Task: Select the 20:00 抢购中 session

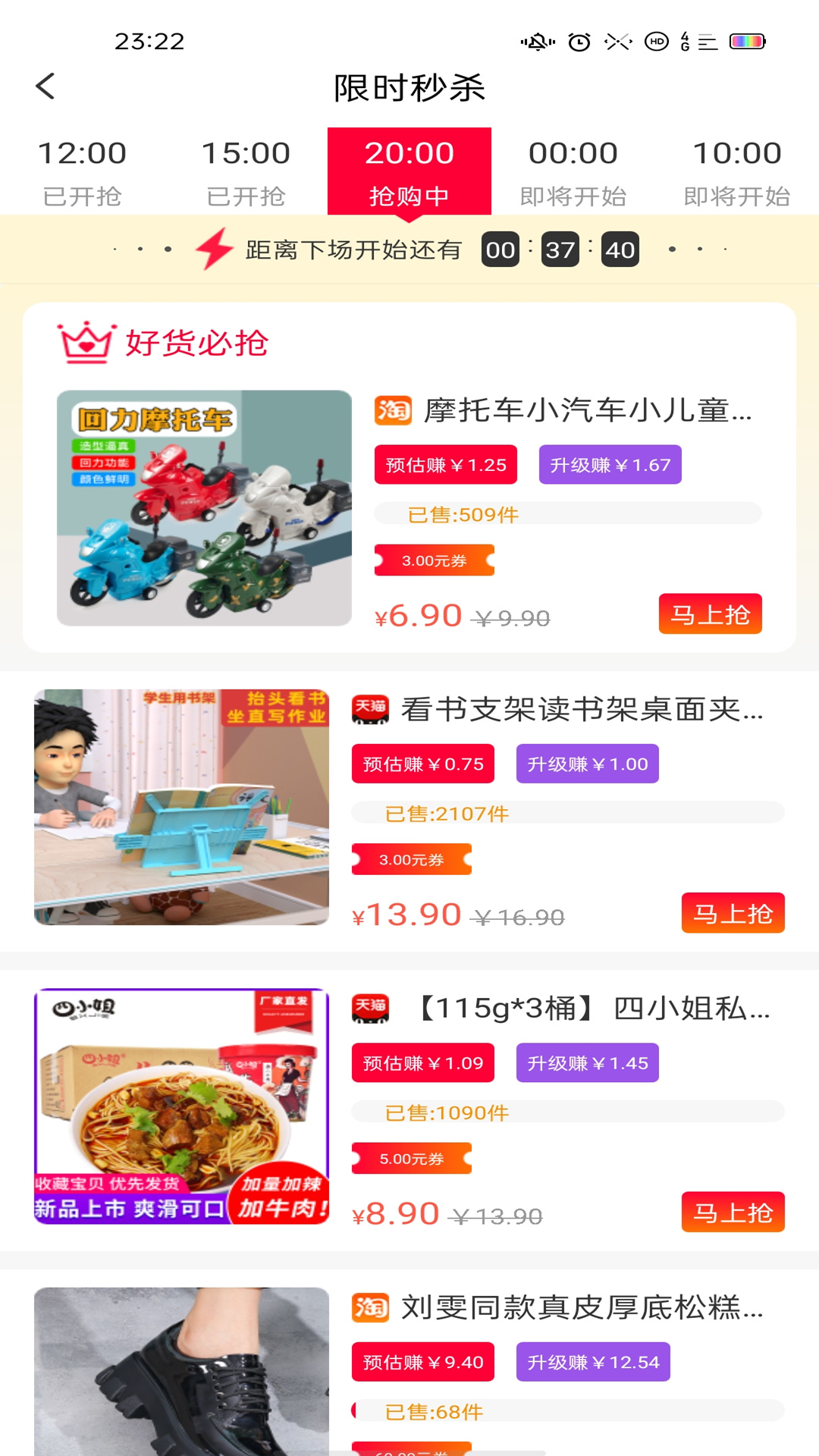Action: pyautogui.click(x=409, y=172)
